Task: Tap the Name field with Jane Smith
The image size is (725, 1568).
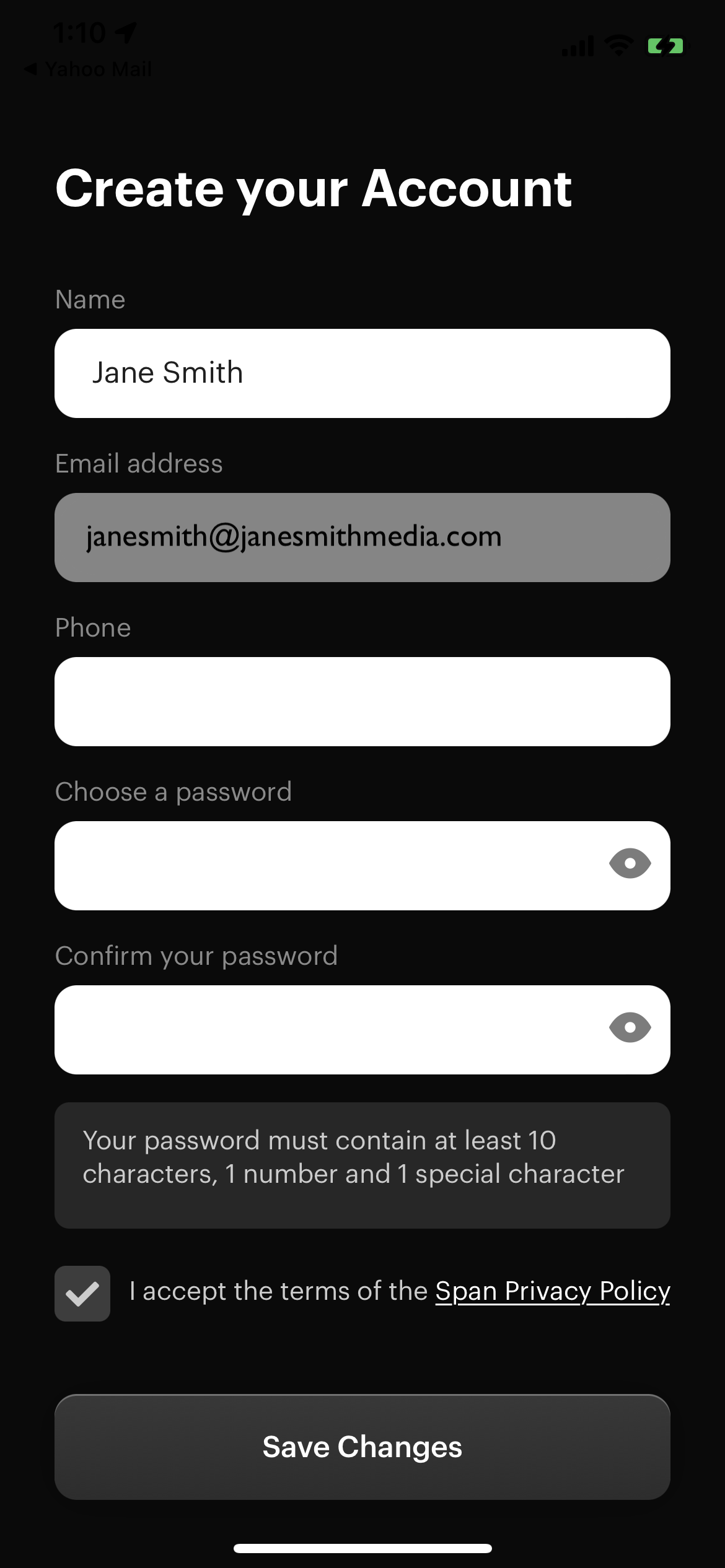Action: point(362,373)
